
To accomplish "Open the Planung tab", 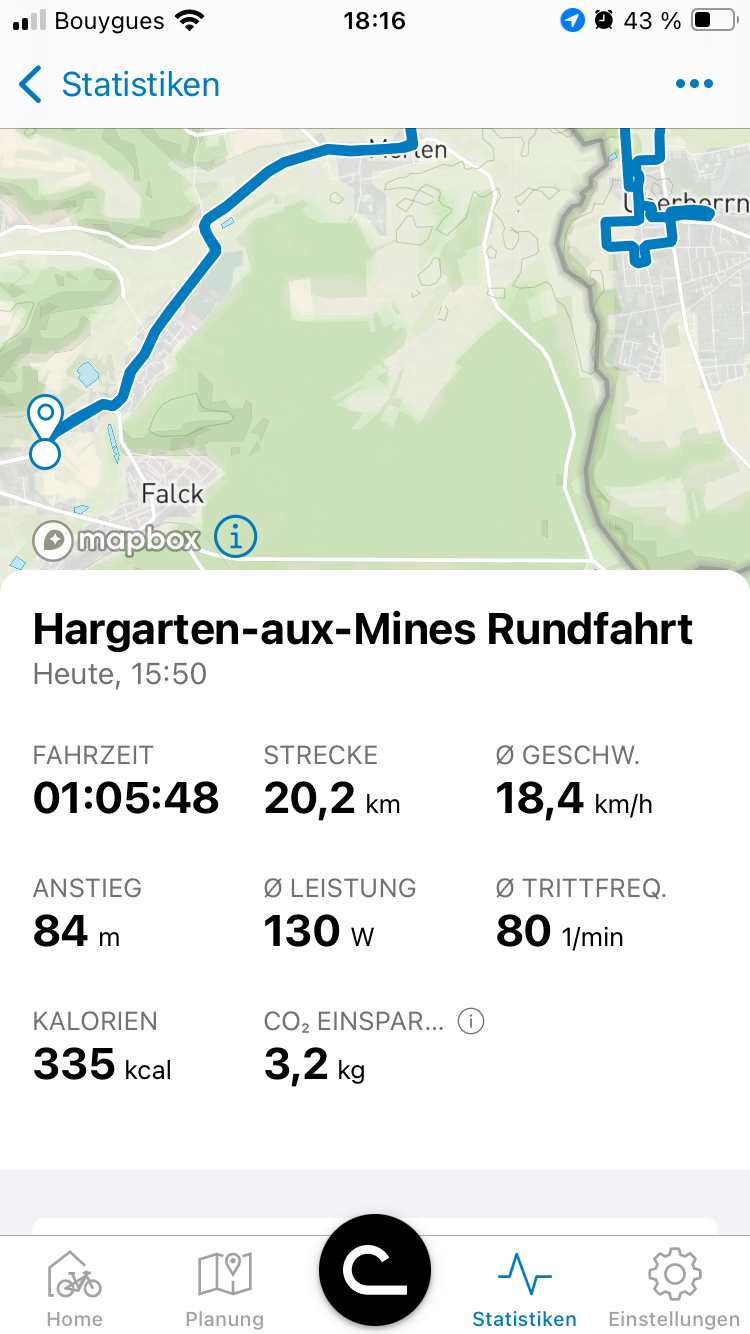I will 225,1289.
